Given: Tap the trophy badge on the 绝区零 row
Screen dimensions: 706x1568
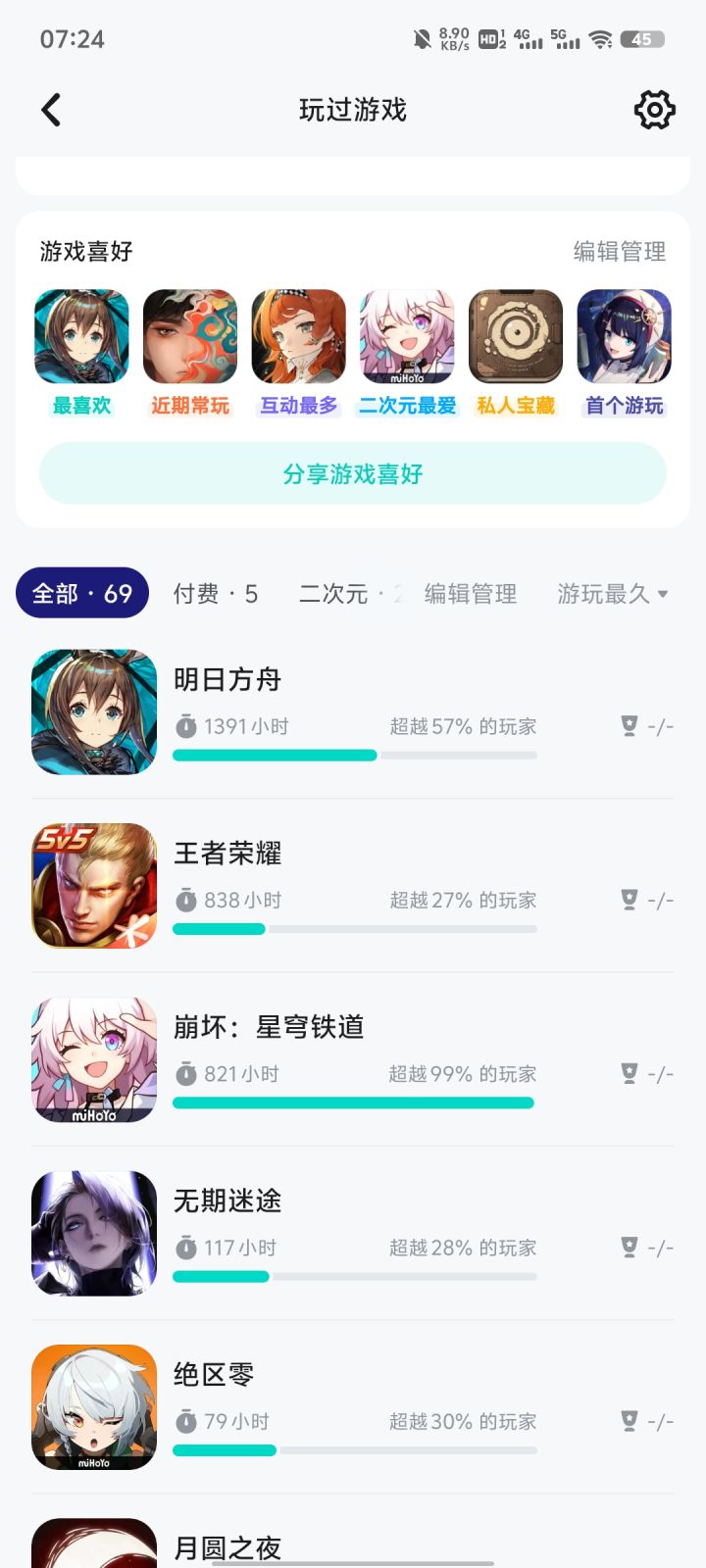Looking at the screenshot, I should [628, 1419].
